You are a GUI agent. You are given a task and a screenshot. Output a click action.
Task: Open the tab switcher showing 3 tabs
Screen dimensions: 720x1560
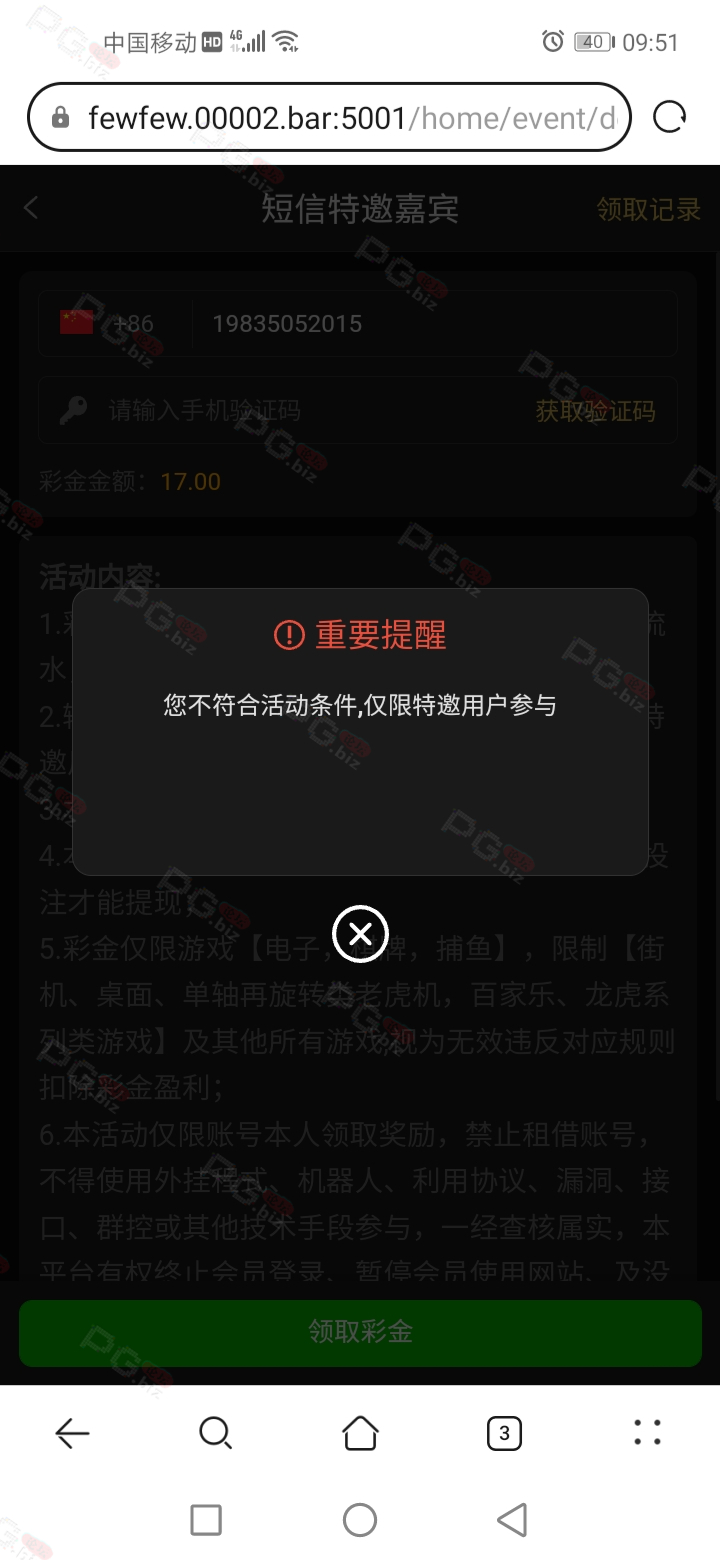pyautogui.click(x=504, y=1434)
